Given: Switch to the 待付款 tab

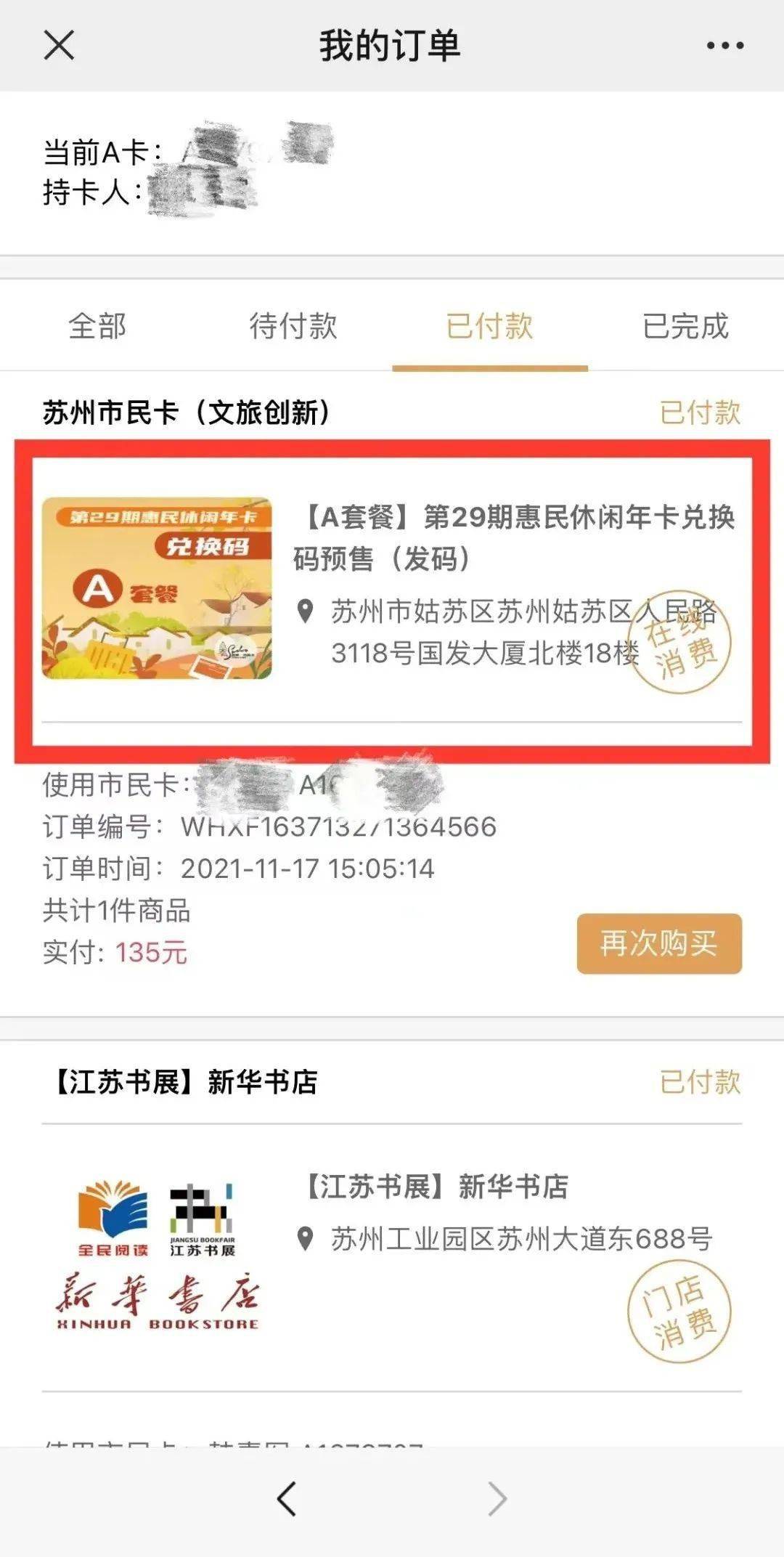Looking at the screenshot, I should pyautogui.click(x=293, y=326).
